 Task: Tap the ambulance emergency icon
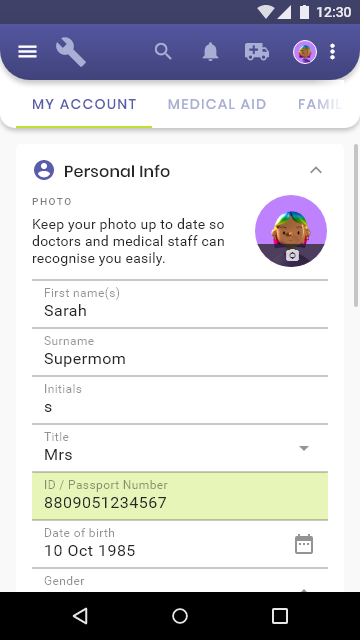(x=257, y=52)
